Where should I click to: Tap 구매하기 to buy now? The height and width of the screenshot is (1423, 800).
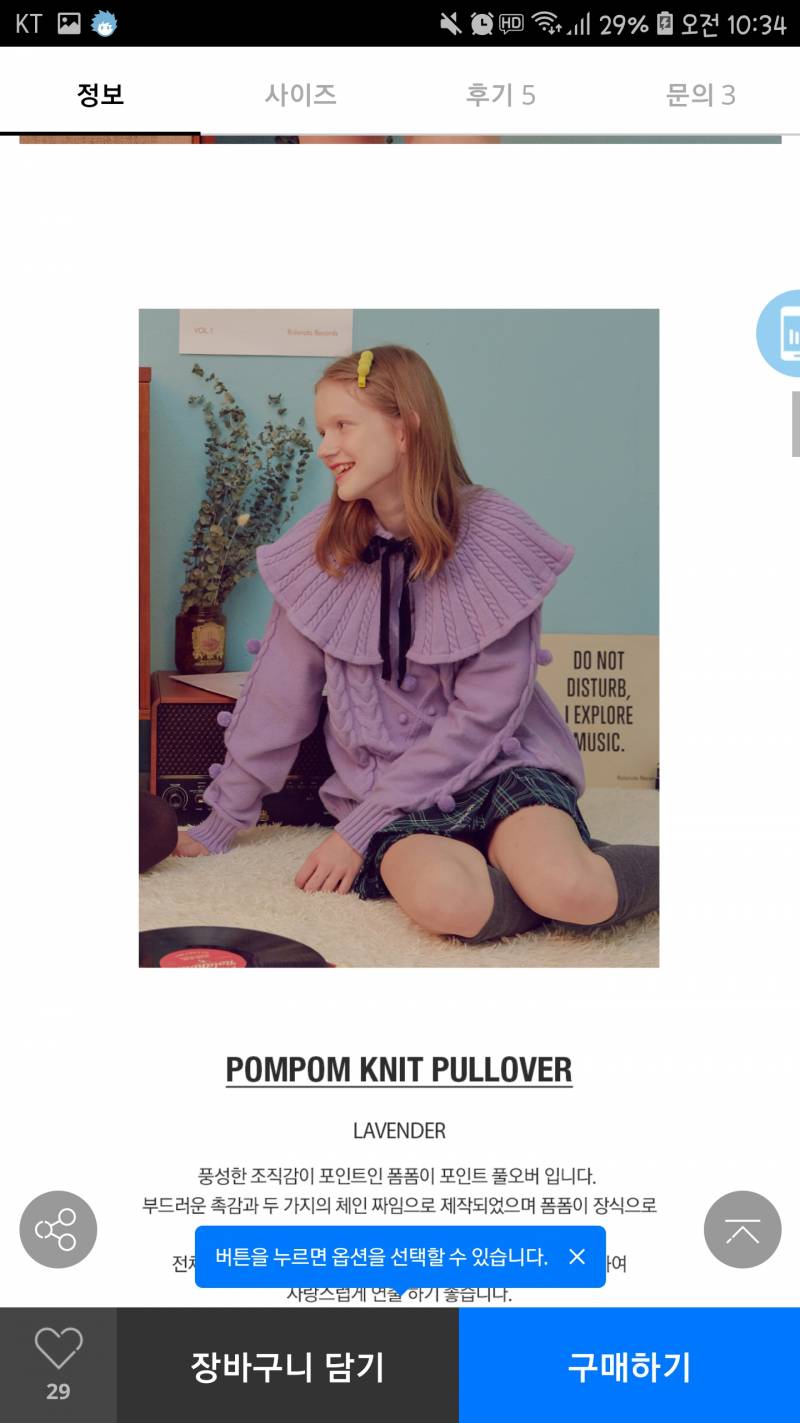click(629, 1366)
